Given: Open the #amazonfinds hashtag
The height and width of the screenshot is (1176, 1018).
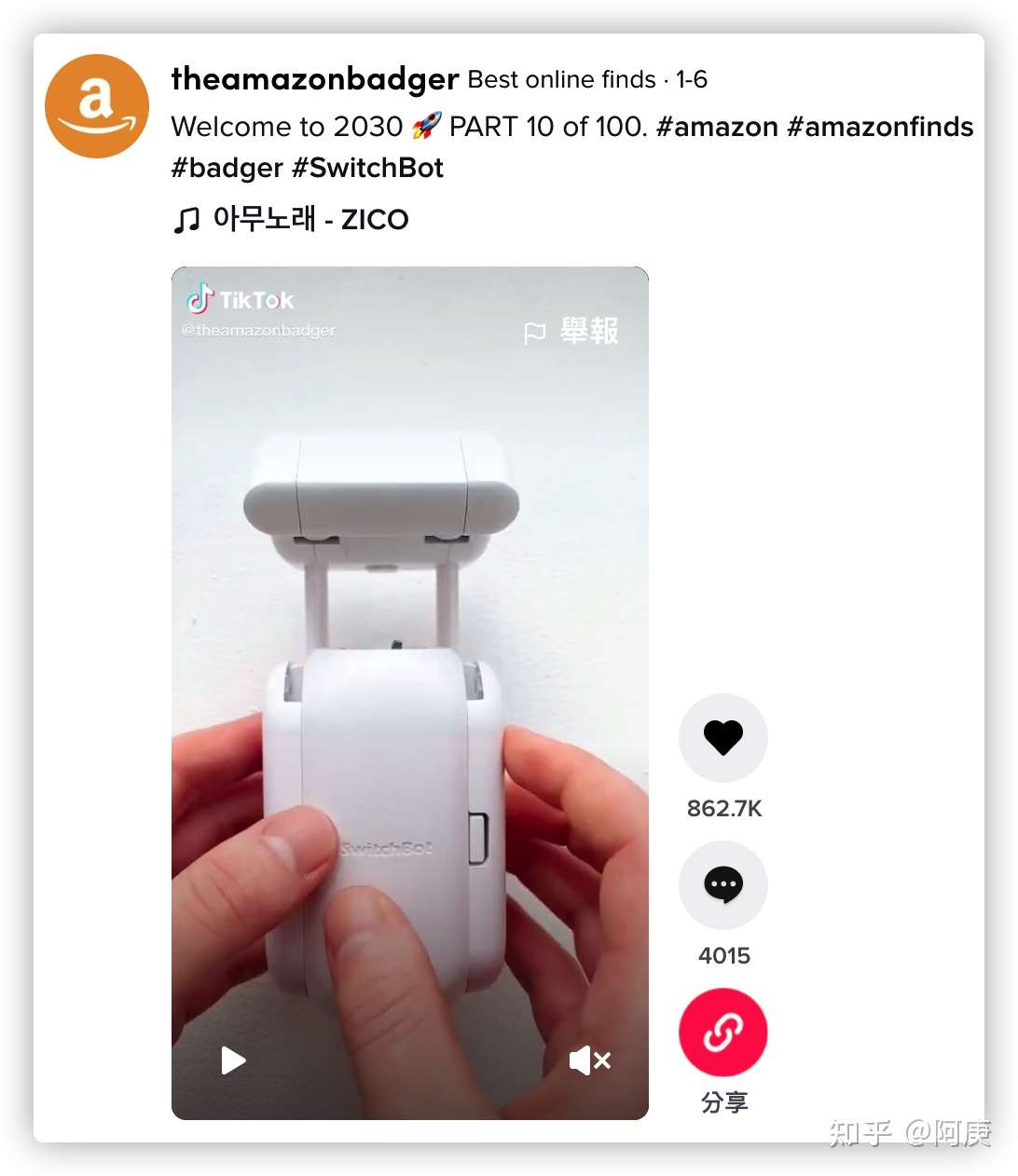Looking at the screenshot, I should pyautogui.click(x=879, y=127).
